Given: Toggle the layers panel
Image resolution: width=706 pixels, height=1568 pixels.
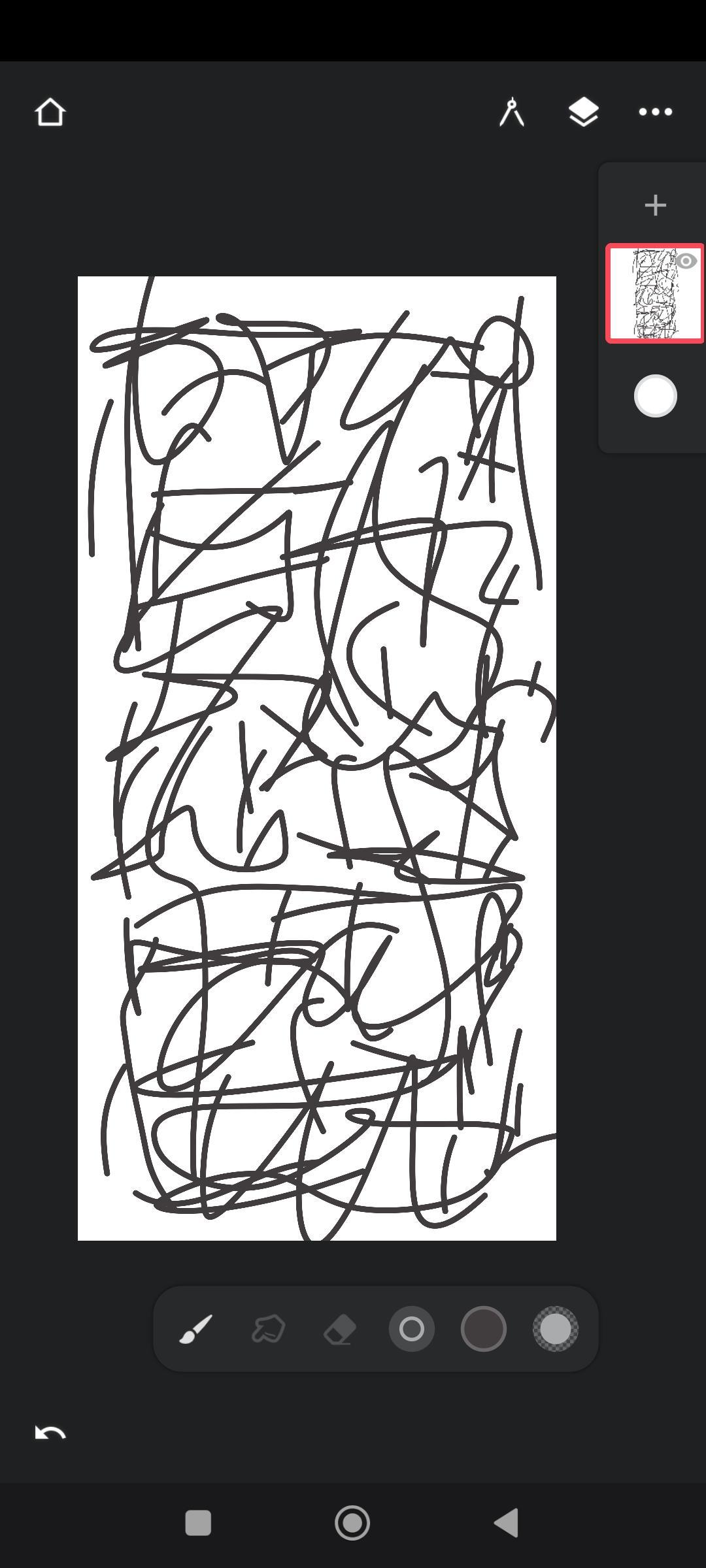Looking at the screenshot, I should point(583,112).
